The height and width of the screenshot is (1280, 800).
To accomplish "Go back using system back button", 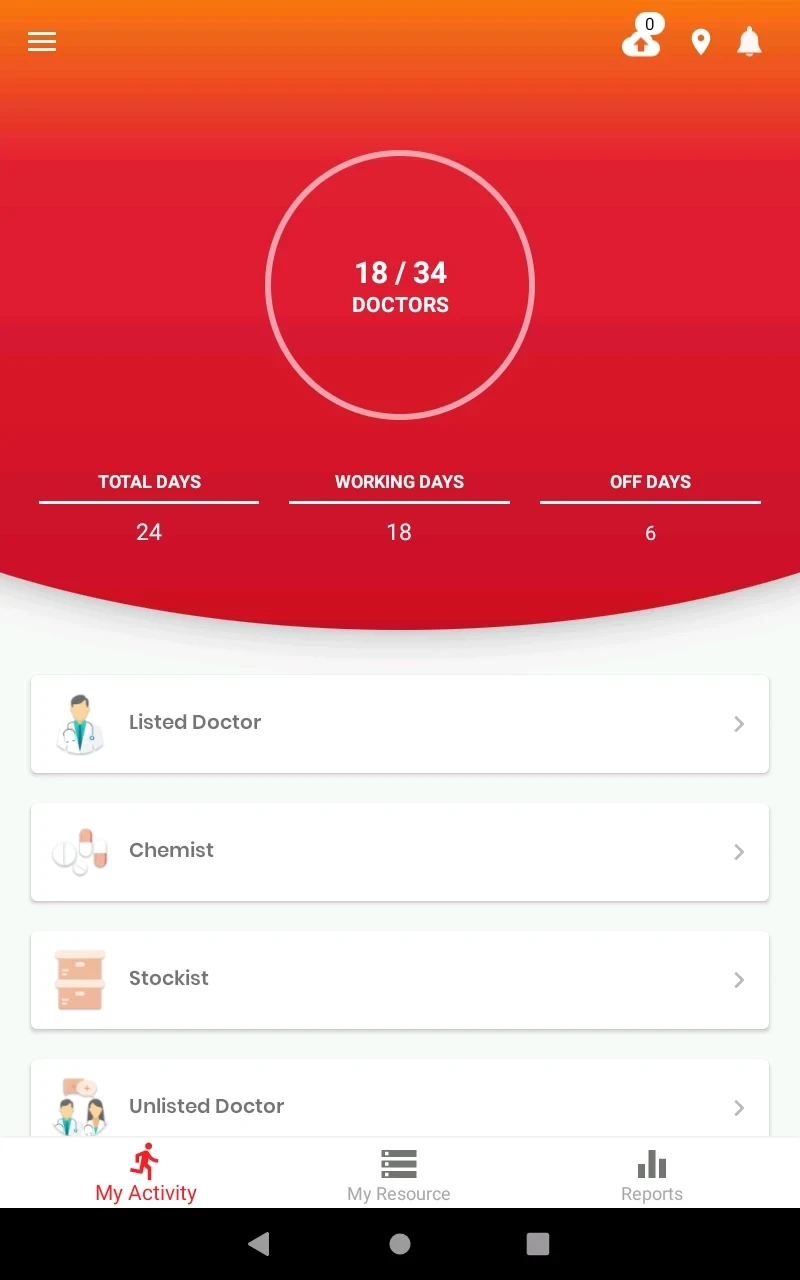I will (259, 1243).
